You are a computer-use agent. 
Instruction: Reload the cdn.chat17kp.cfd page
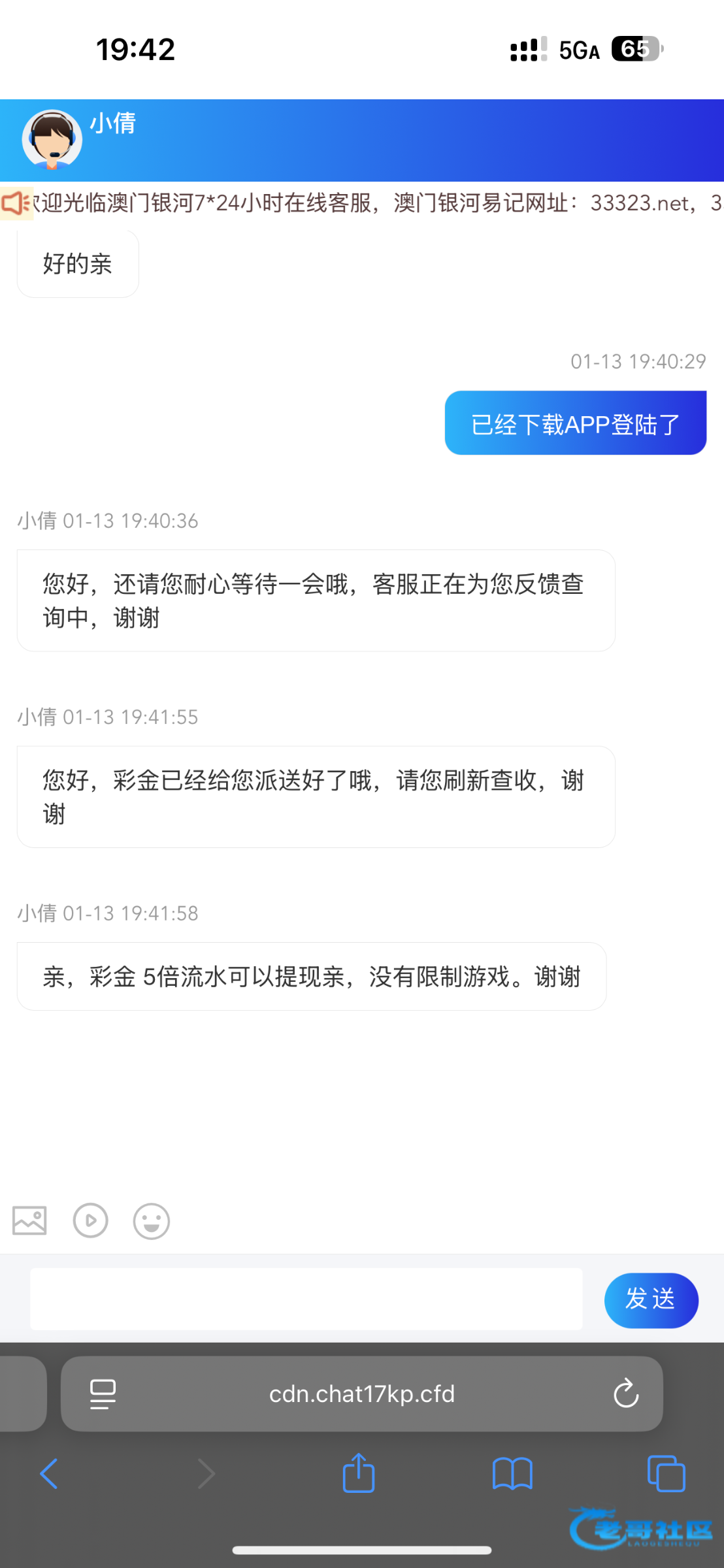[x=625, y=1394]
